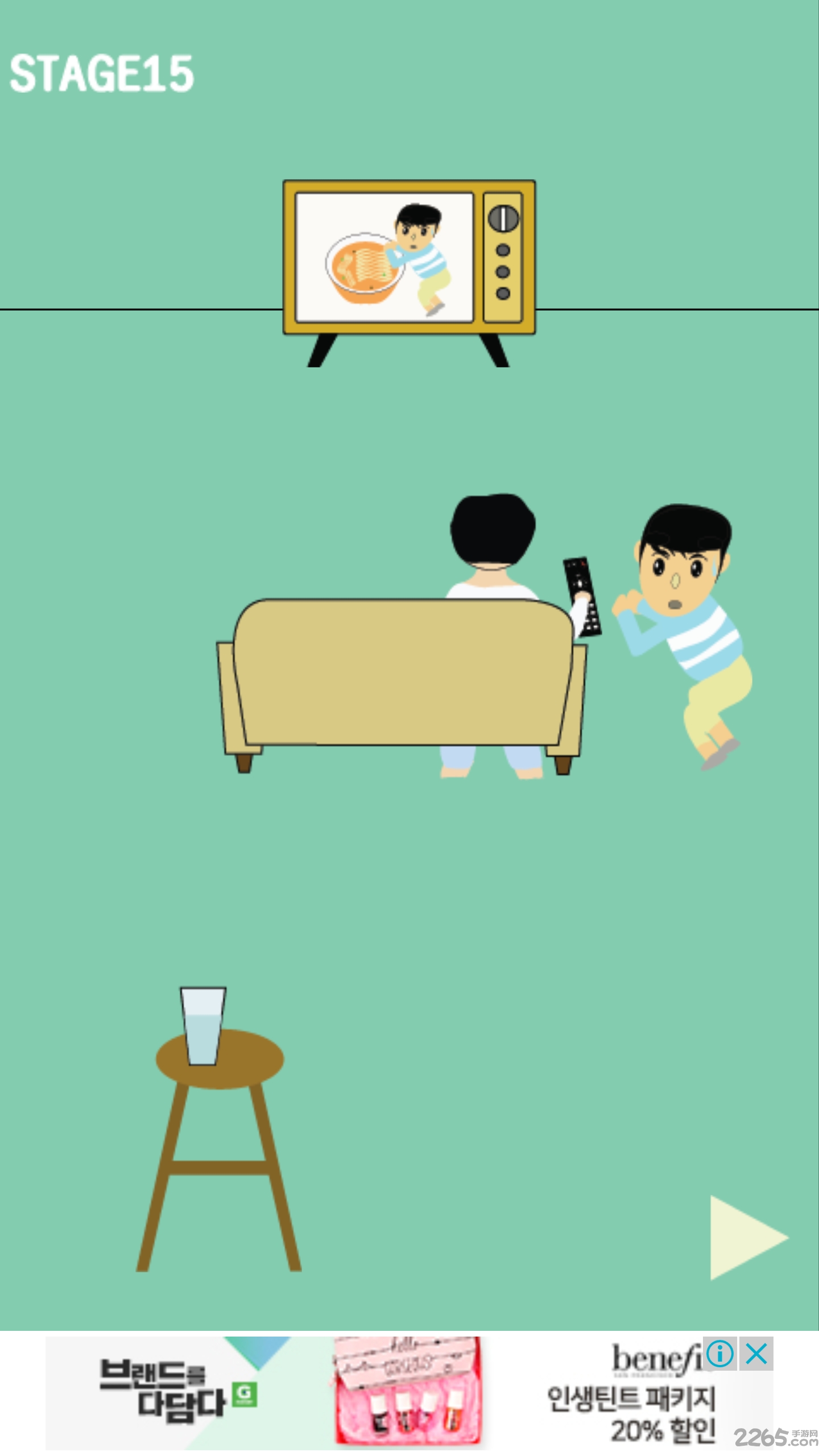Open the ad info icon
The image size is (819, 1456).
[720, 1354]
